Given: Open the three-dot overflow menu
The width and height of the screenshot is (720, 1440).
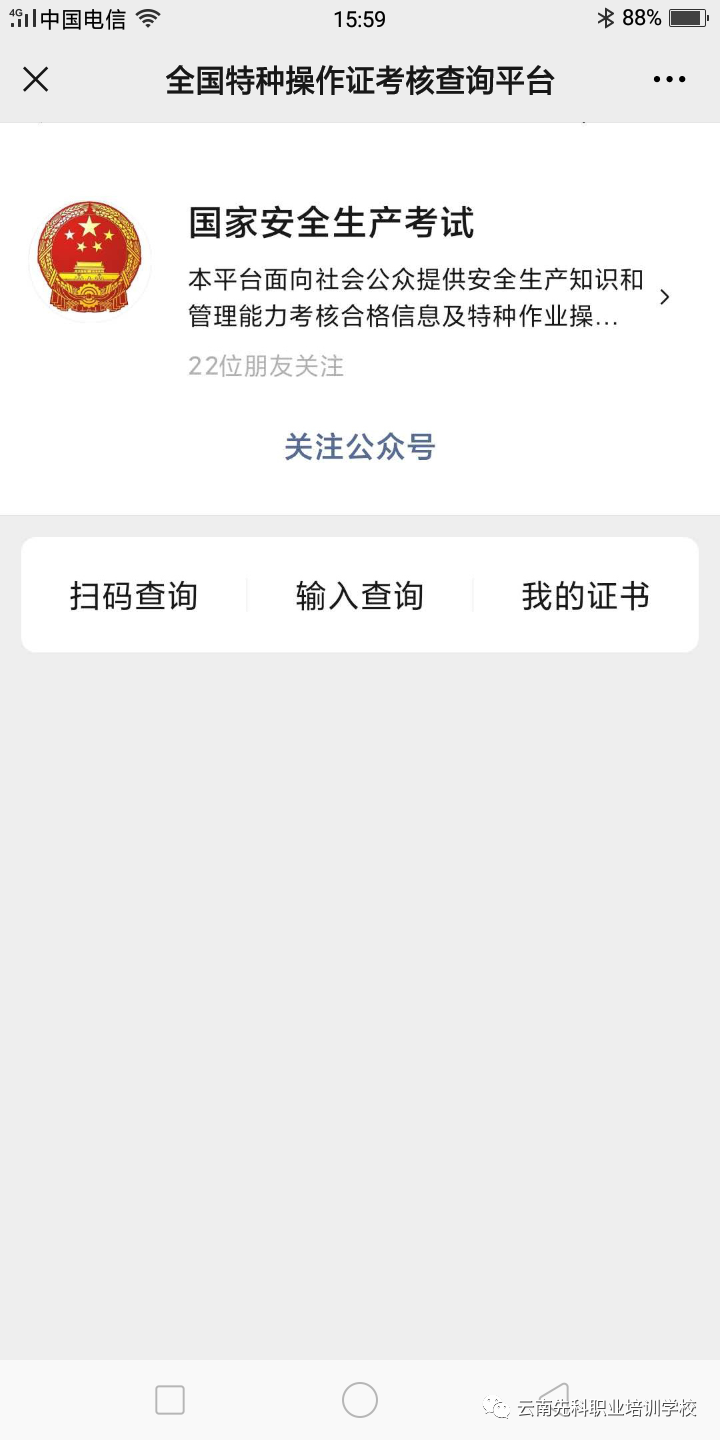Looking at the screenshot, I should 669,80.
